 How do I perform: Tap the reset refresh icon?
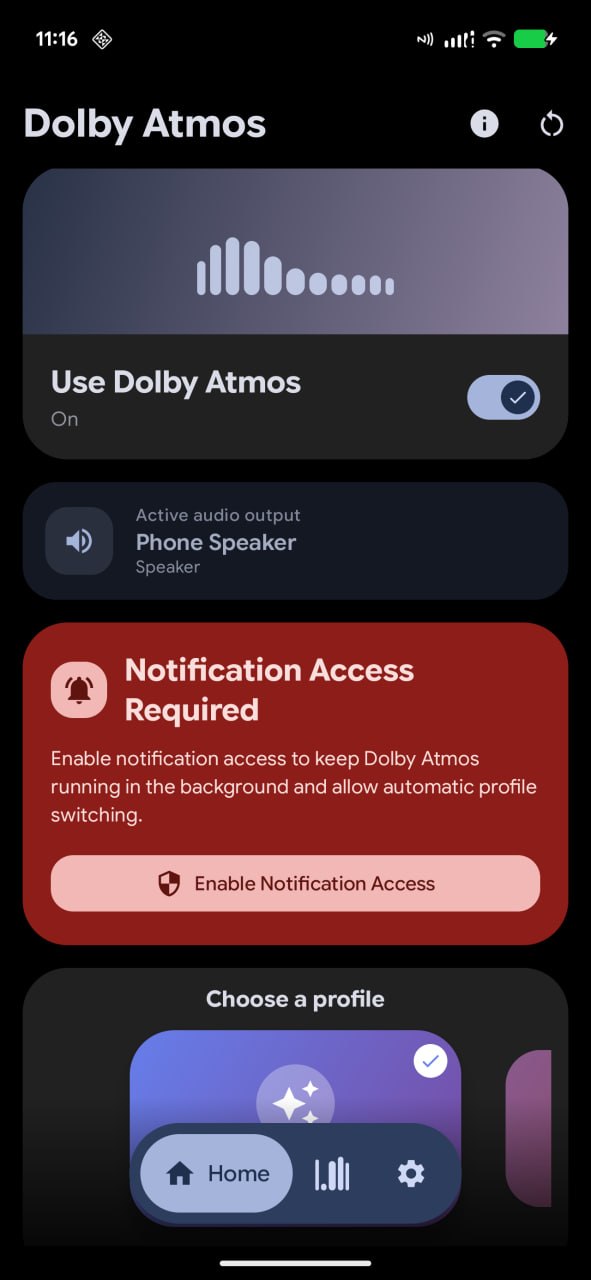[551, 124]
